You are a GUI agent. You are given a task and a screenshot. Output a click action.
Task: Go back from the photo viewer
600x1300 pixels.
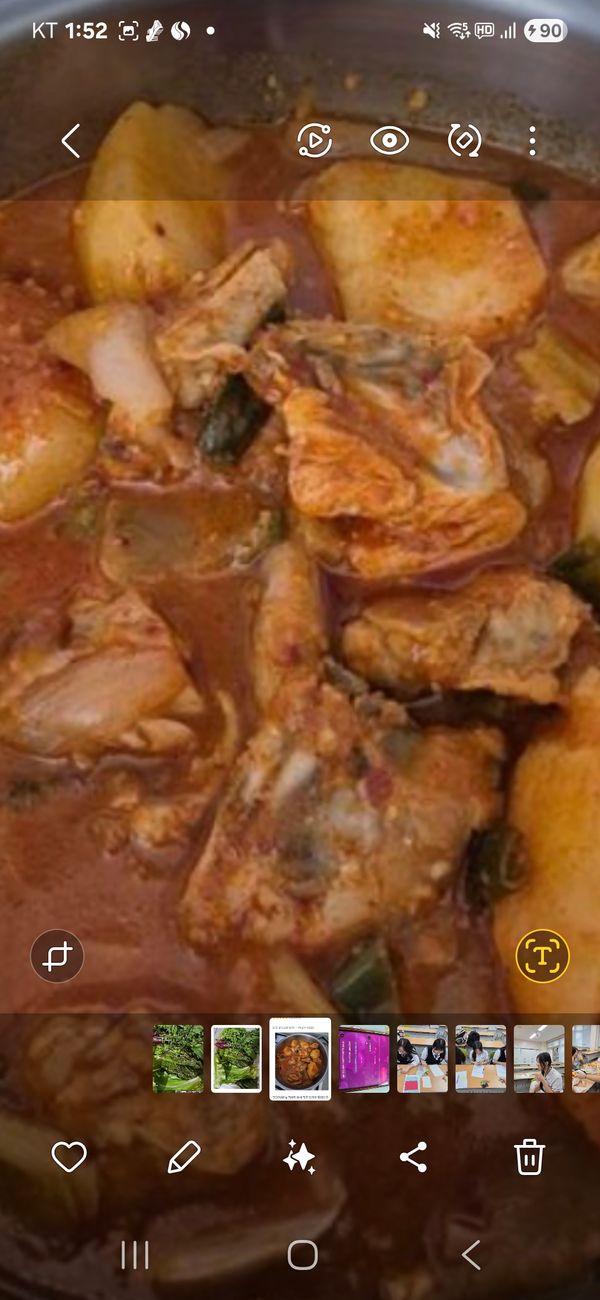click(70, 141)
